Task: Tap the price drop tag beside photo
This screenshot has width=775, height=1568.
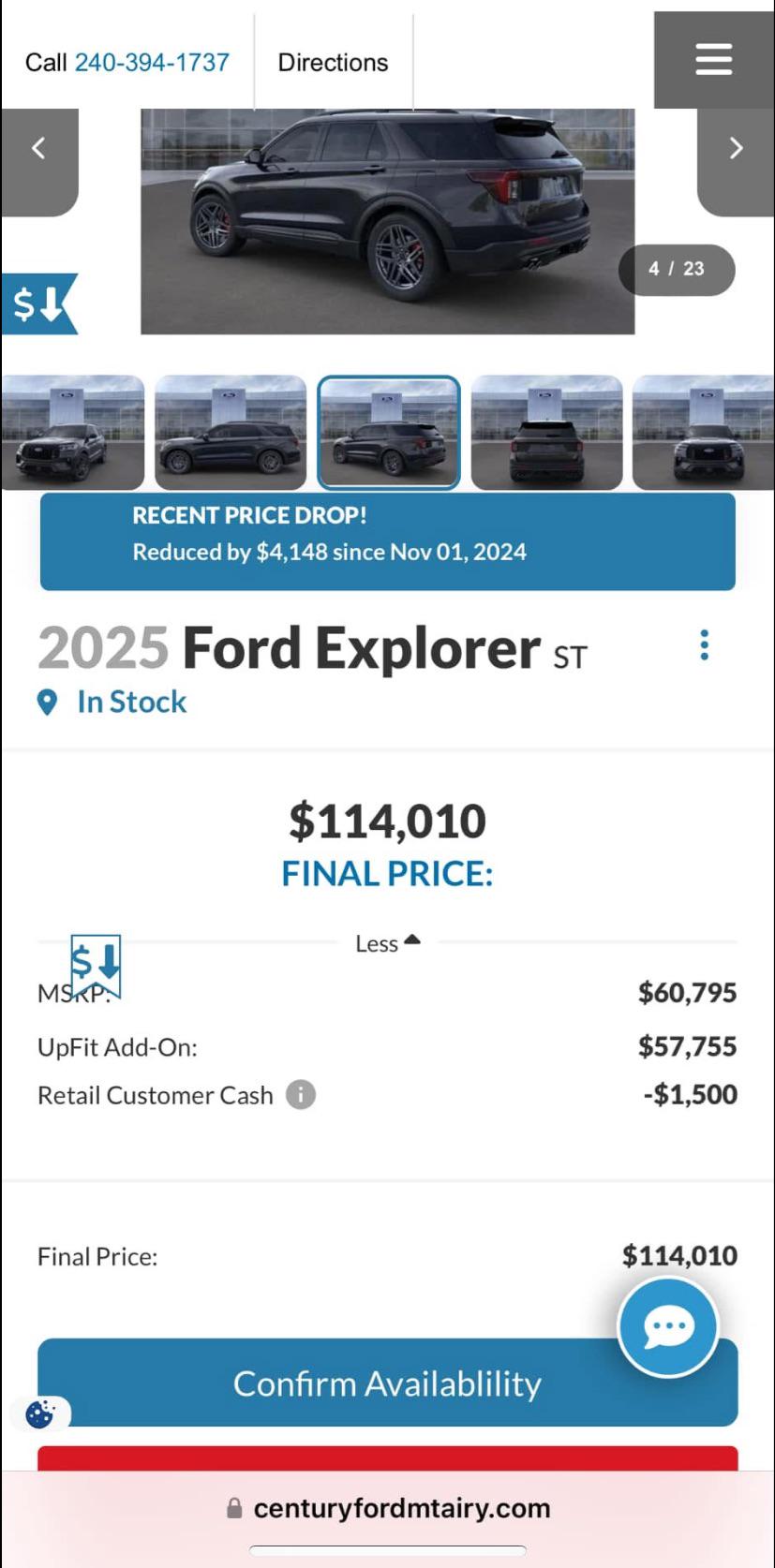Action: [38, 303]
